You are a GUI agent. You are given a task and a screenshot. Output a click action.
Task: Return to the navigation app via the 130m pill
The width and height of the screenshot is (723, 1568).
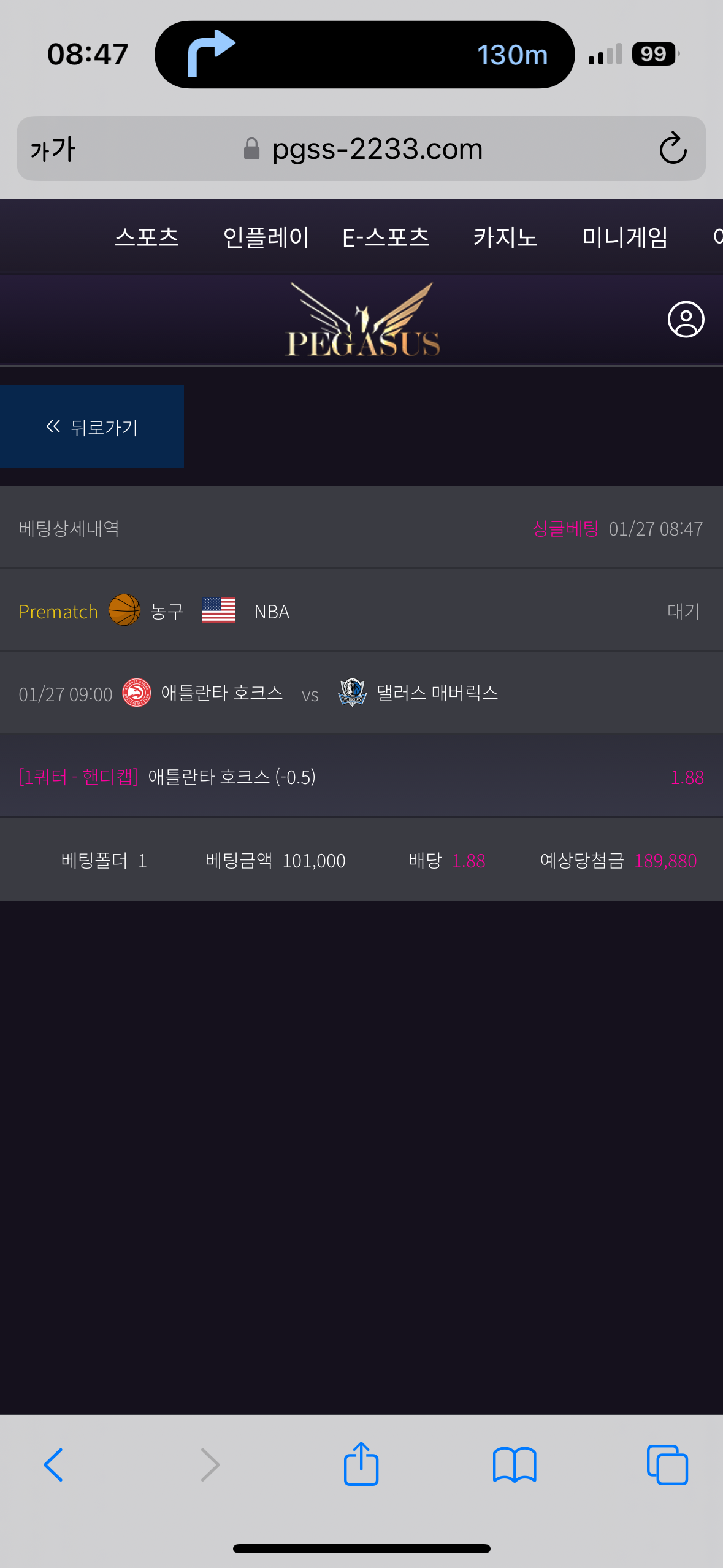[x=364, y=55]
